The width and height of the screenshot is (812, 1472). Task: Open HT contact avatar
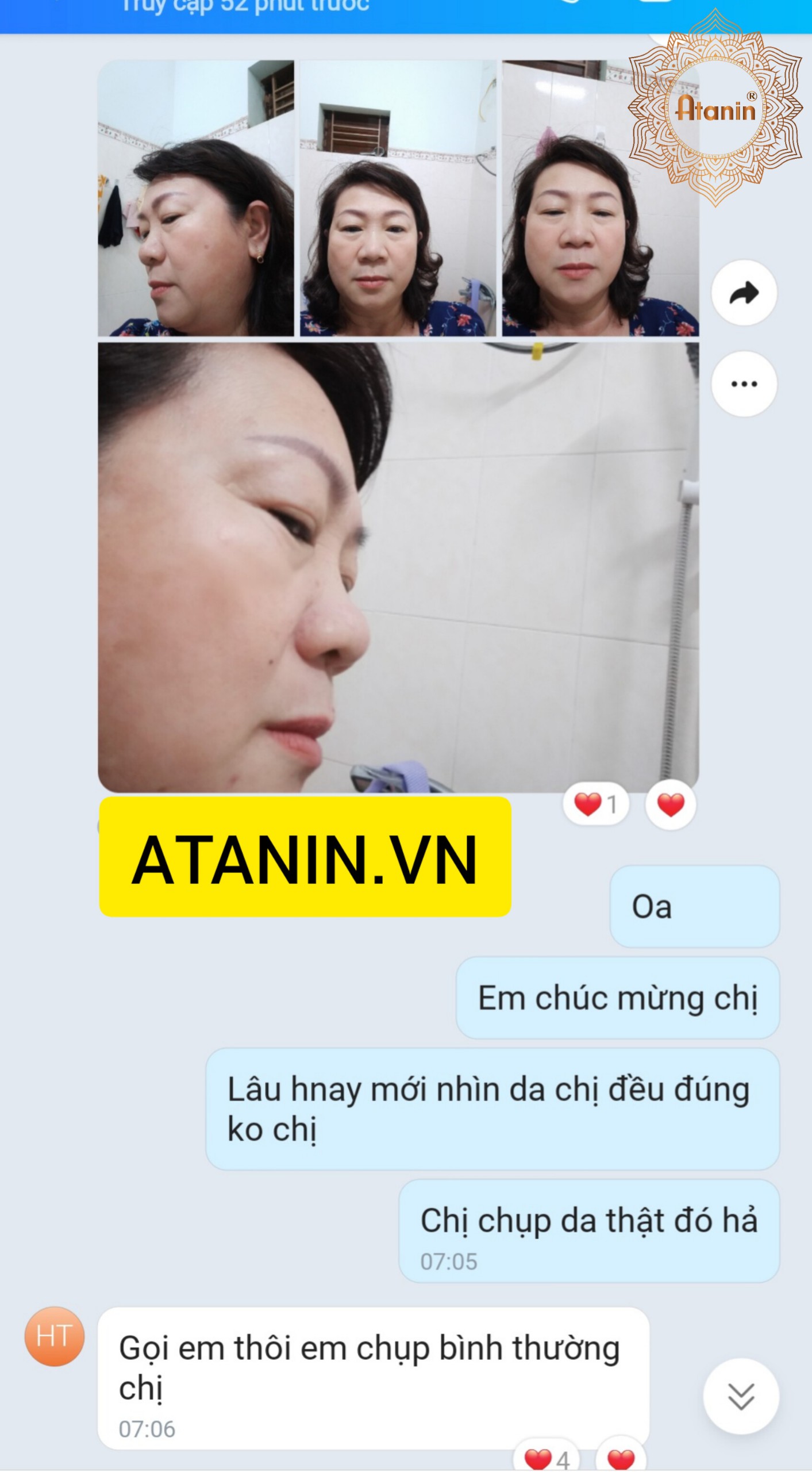(55, 1336)
